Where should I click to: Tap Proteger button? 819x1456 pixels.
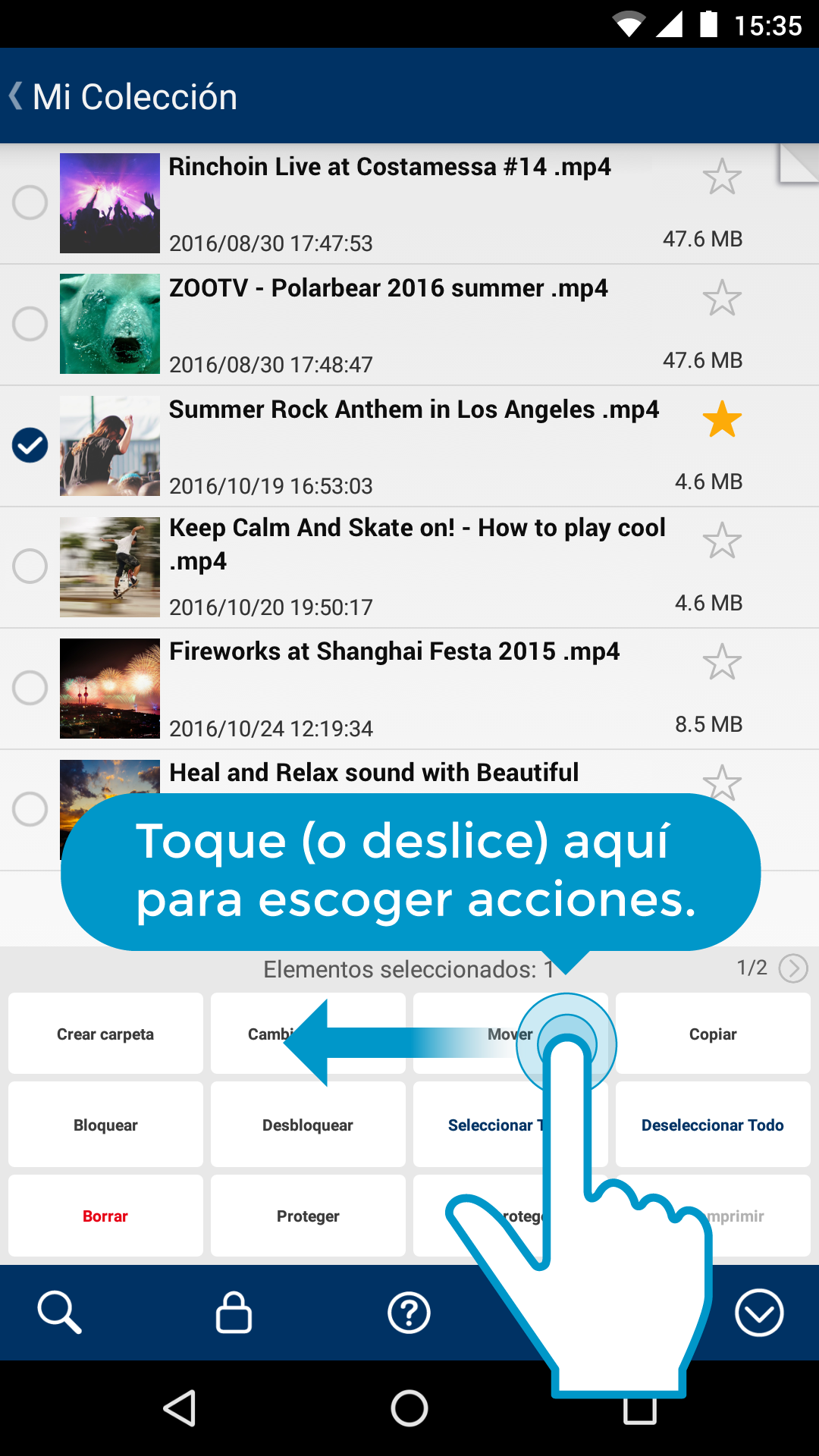[308, 1216]
